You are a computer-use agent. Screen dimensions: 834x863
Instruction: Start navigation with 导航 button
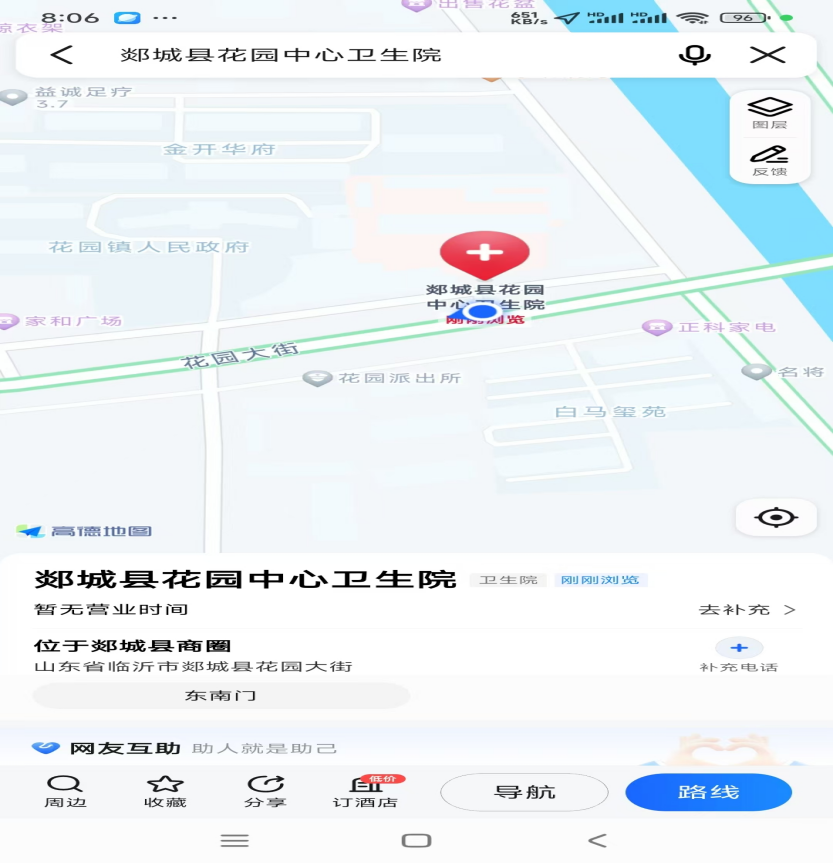(524, 792)
